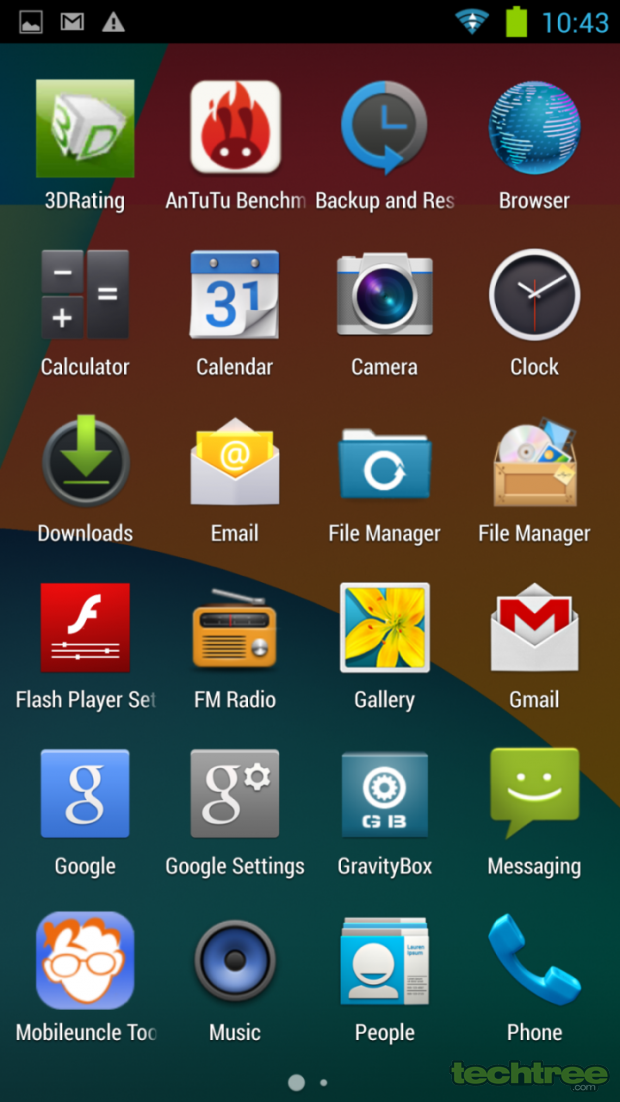This screenshot has width=620, height=1102.
Task: Open the Phone dialer
Action: click(534, 961)
